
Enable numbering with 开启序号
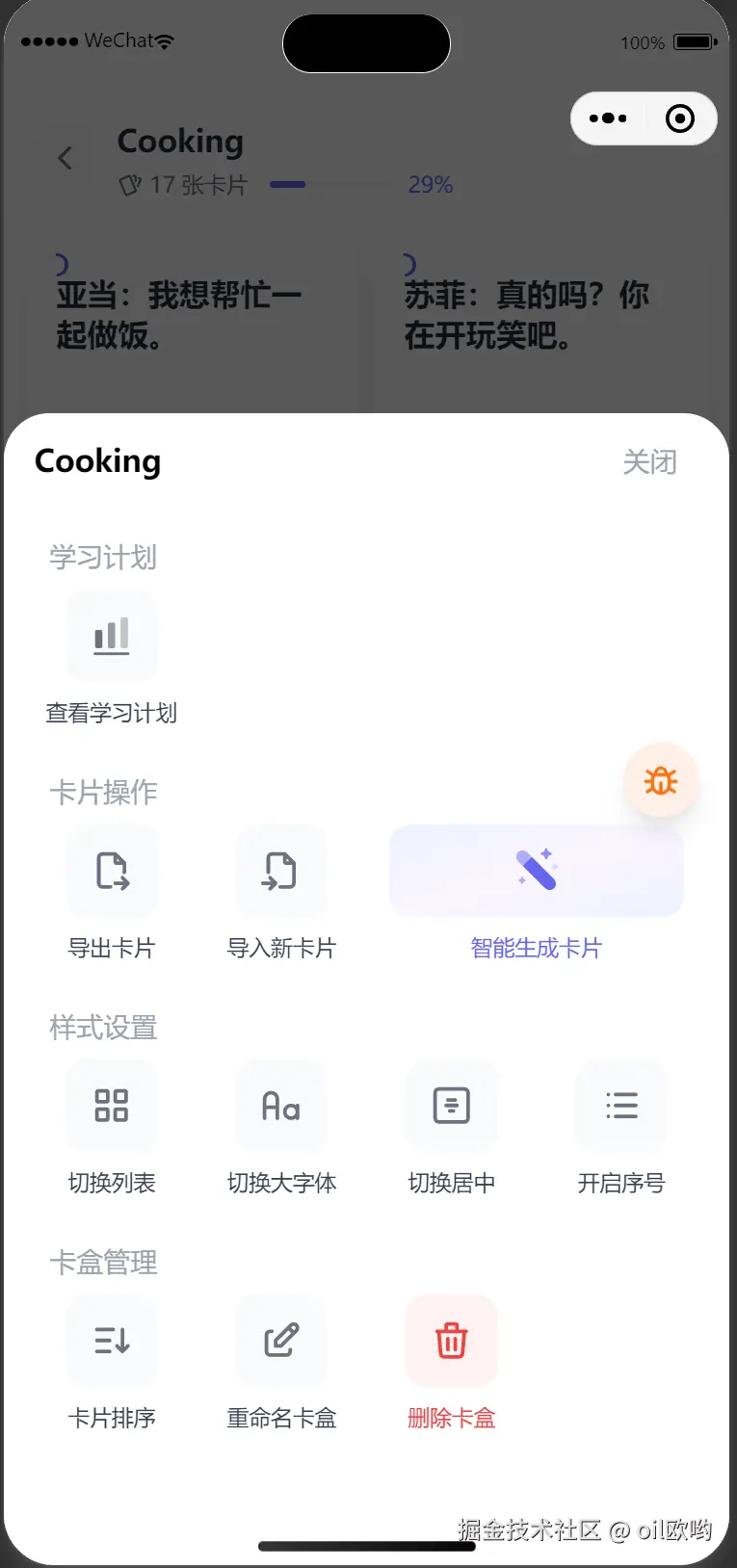pyautogui.click(x=621, y=1106)
